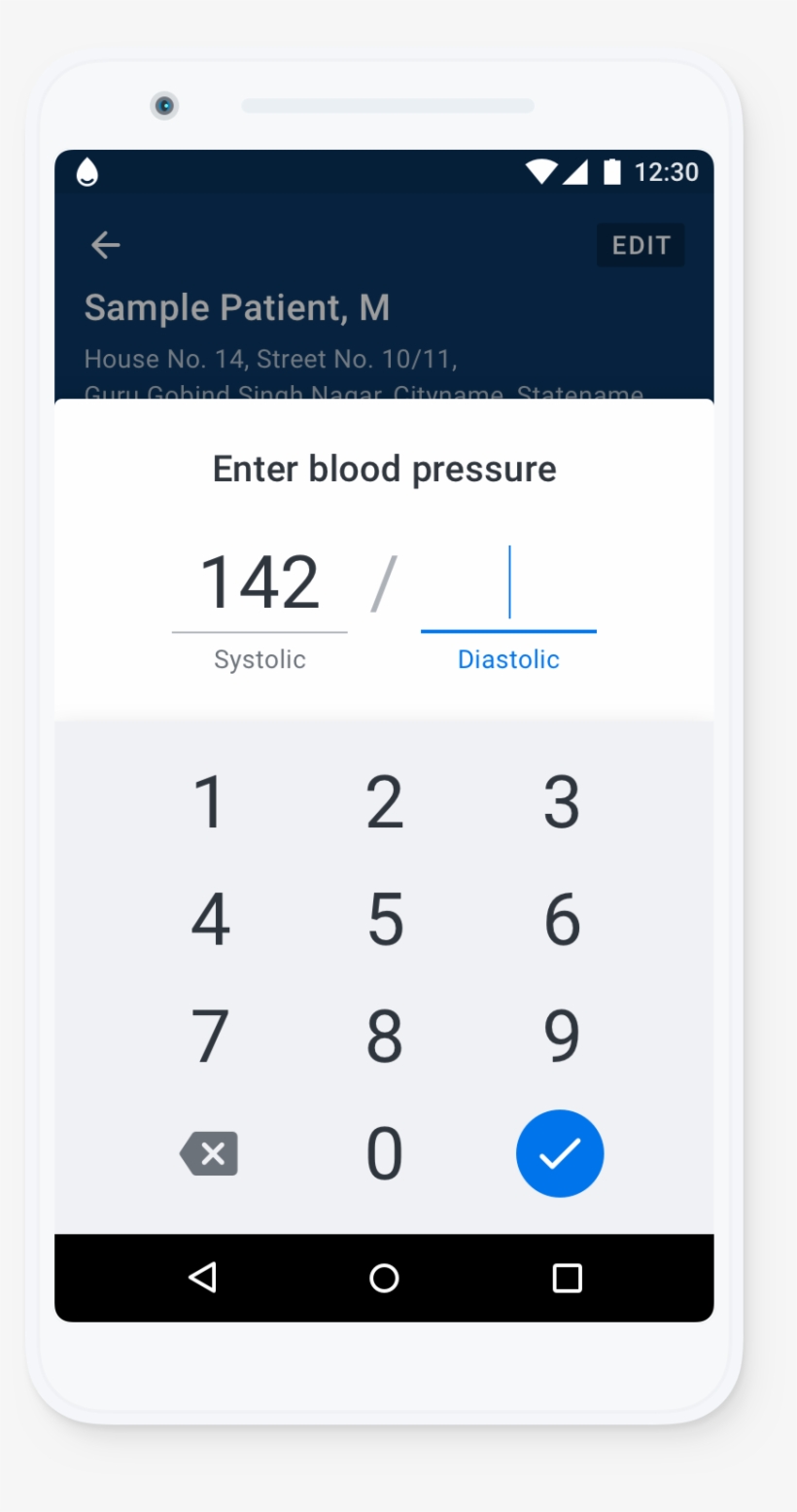Enter digit 3 on the keypad
The width and height of the screenshot is (797, 1512).
click(x=561, y=802)
